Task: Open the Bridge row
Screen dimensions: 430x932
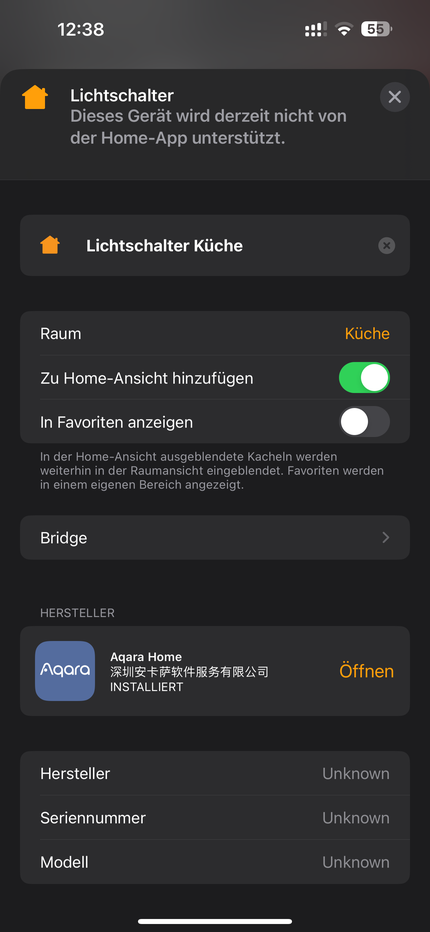Action: click(x=215, y=537)
